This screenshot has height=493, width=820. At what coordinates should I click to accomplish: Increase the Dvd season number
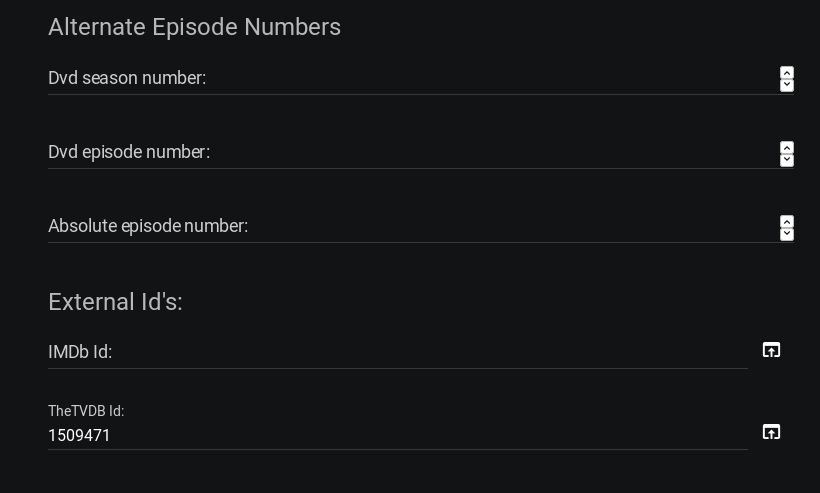coord(787,73)
